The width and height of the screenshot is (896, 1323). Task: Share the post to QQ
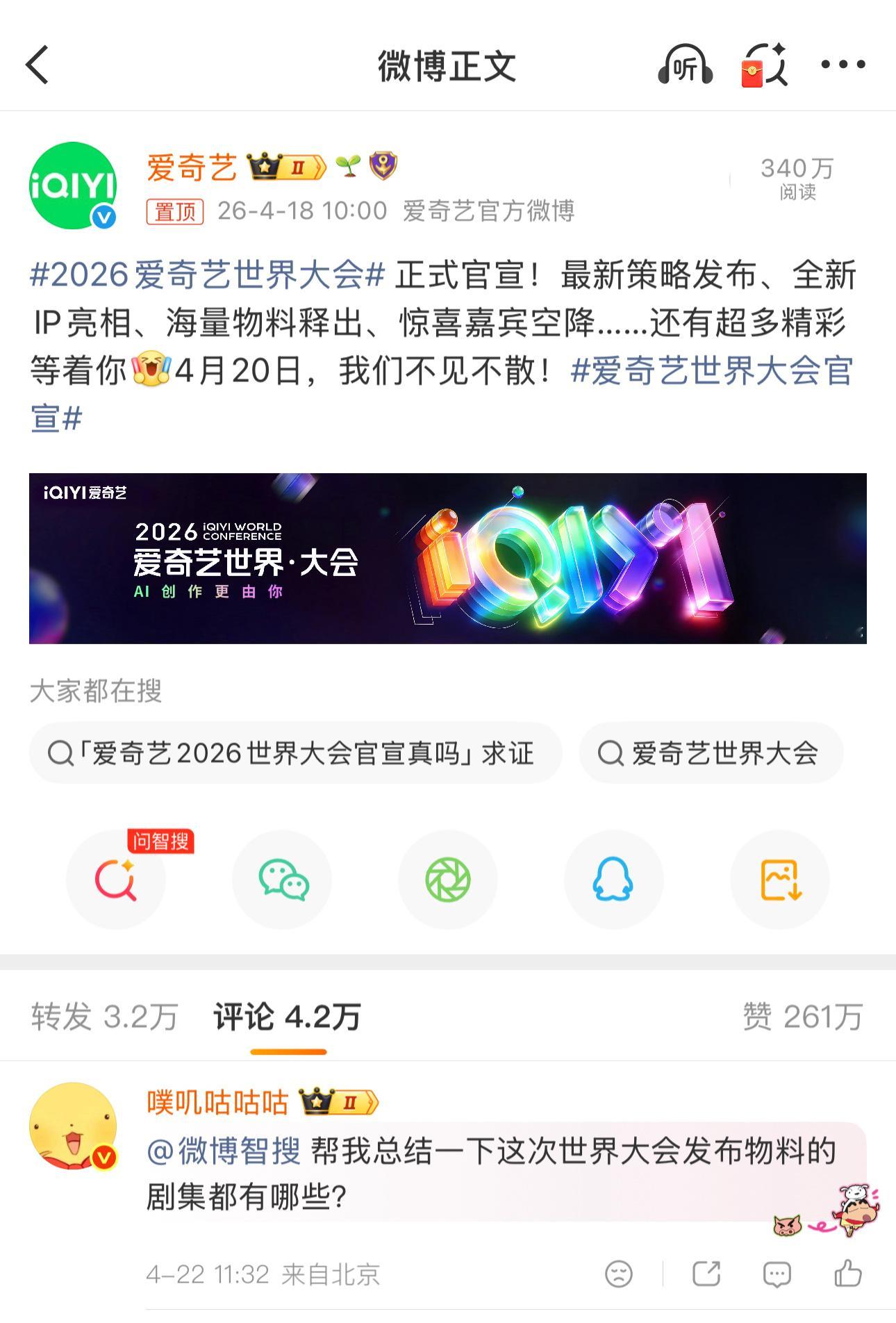(614, 879)
